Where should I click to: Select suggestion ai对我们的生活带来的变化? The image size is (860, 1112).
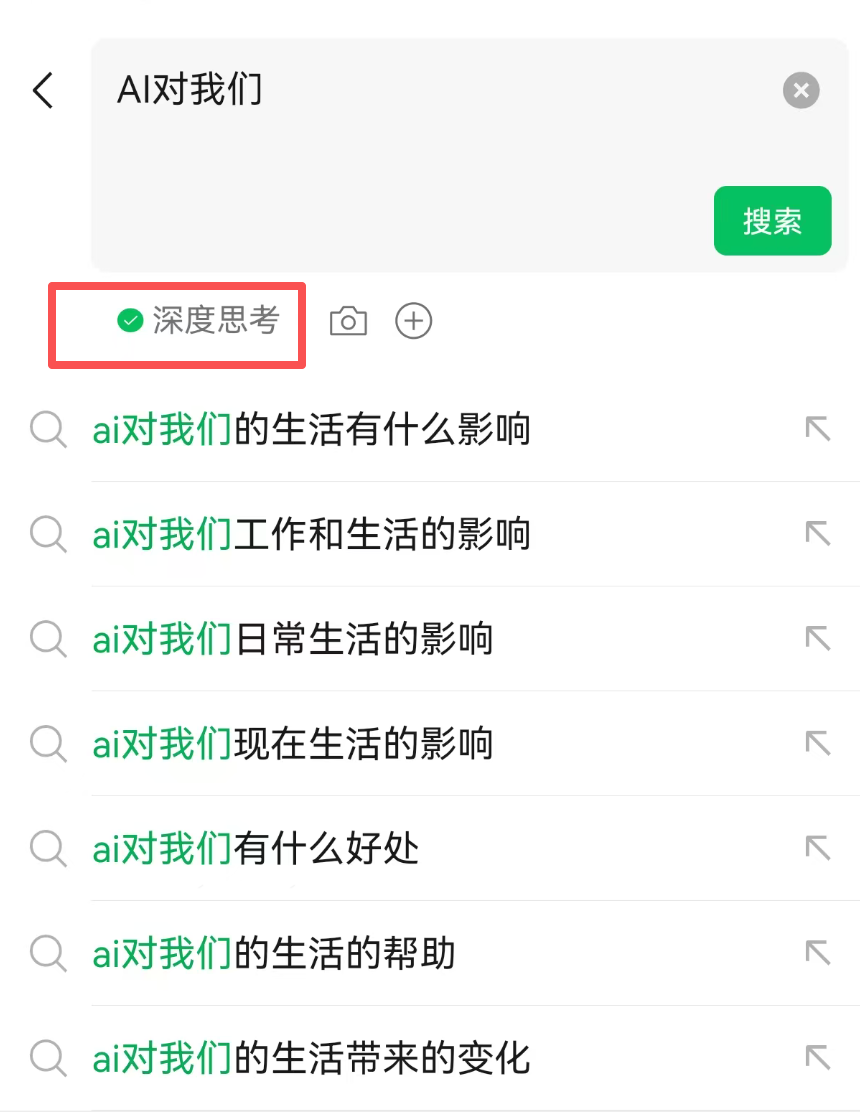(310, 1058)
